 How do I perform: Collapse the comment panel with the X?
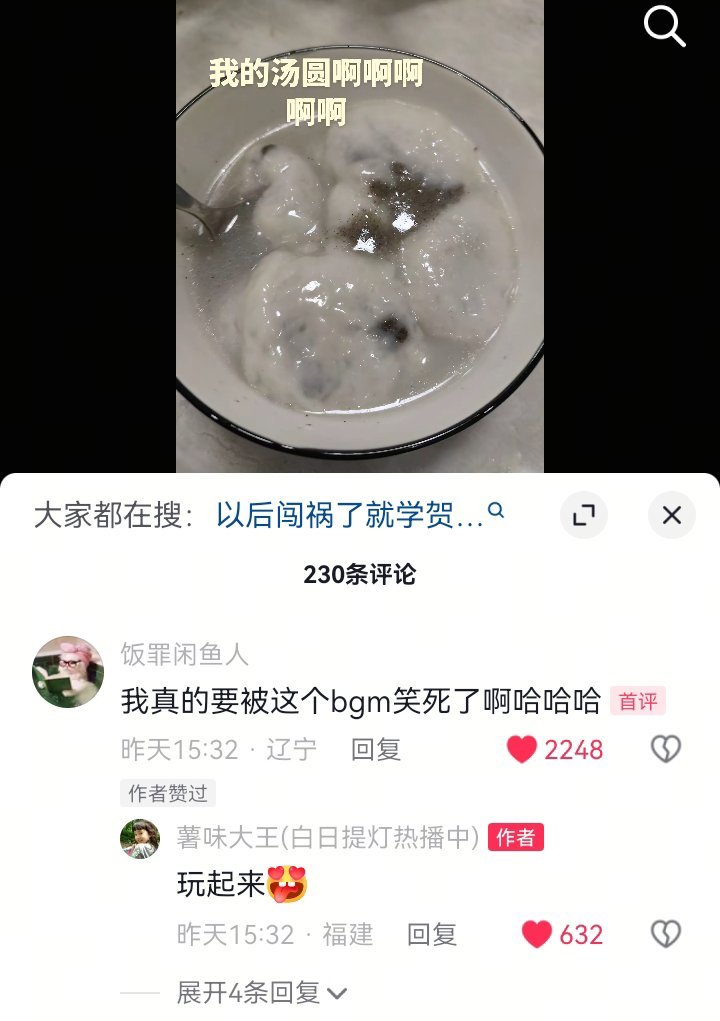669,514
